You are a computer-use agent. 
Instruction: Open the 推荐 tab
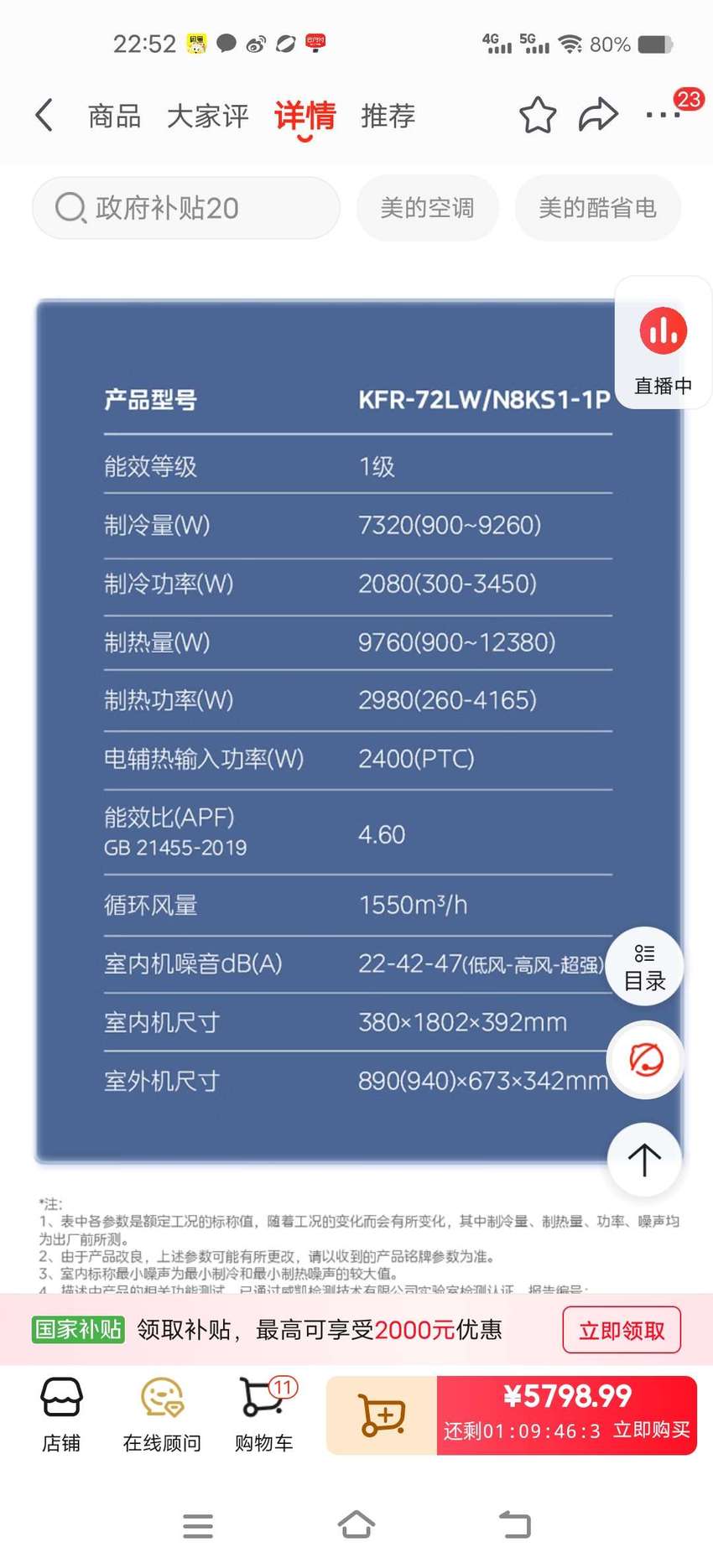click(x=388, y=116)
